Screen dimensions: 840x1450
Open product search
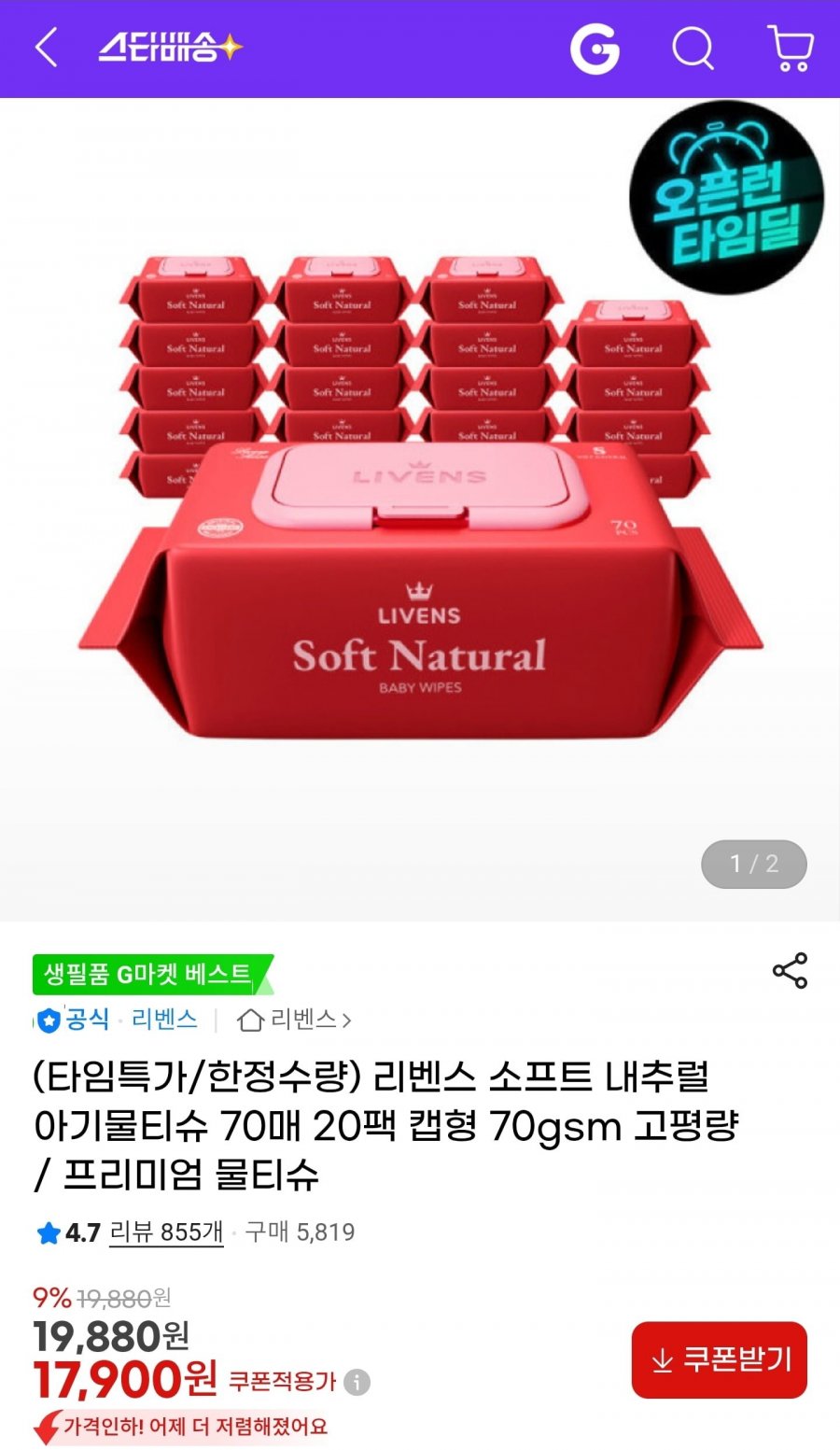tap(693, 48)
